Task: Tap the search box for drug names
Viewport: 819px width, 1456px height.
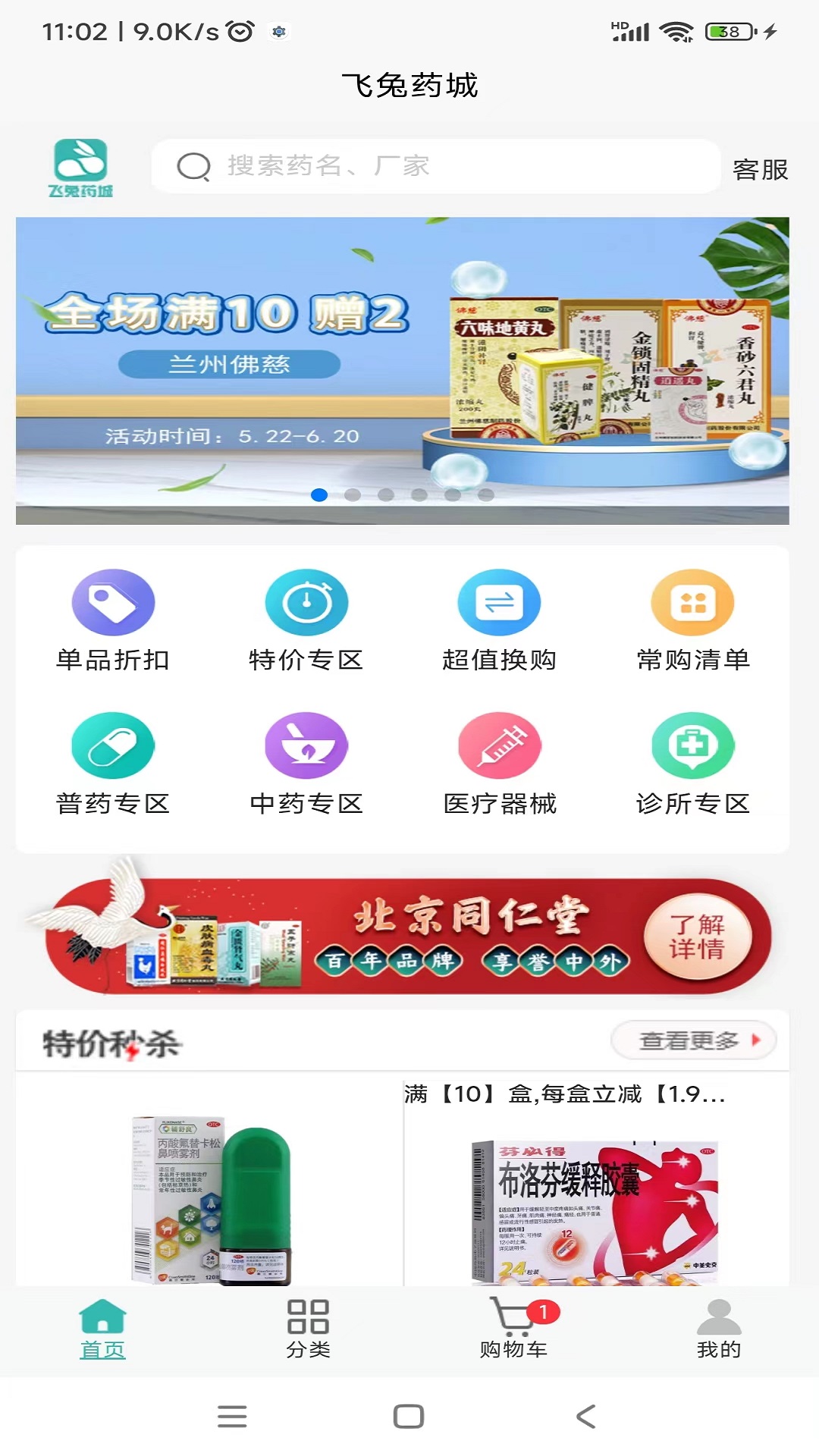Action: pos(435,166)
